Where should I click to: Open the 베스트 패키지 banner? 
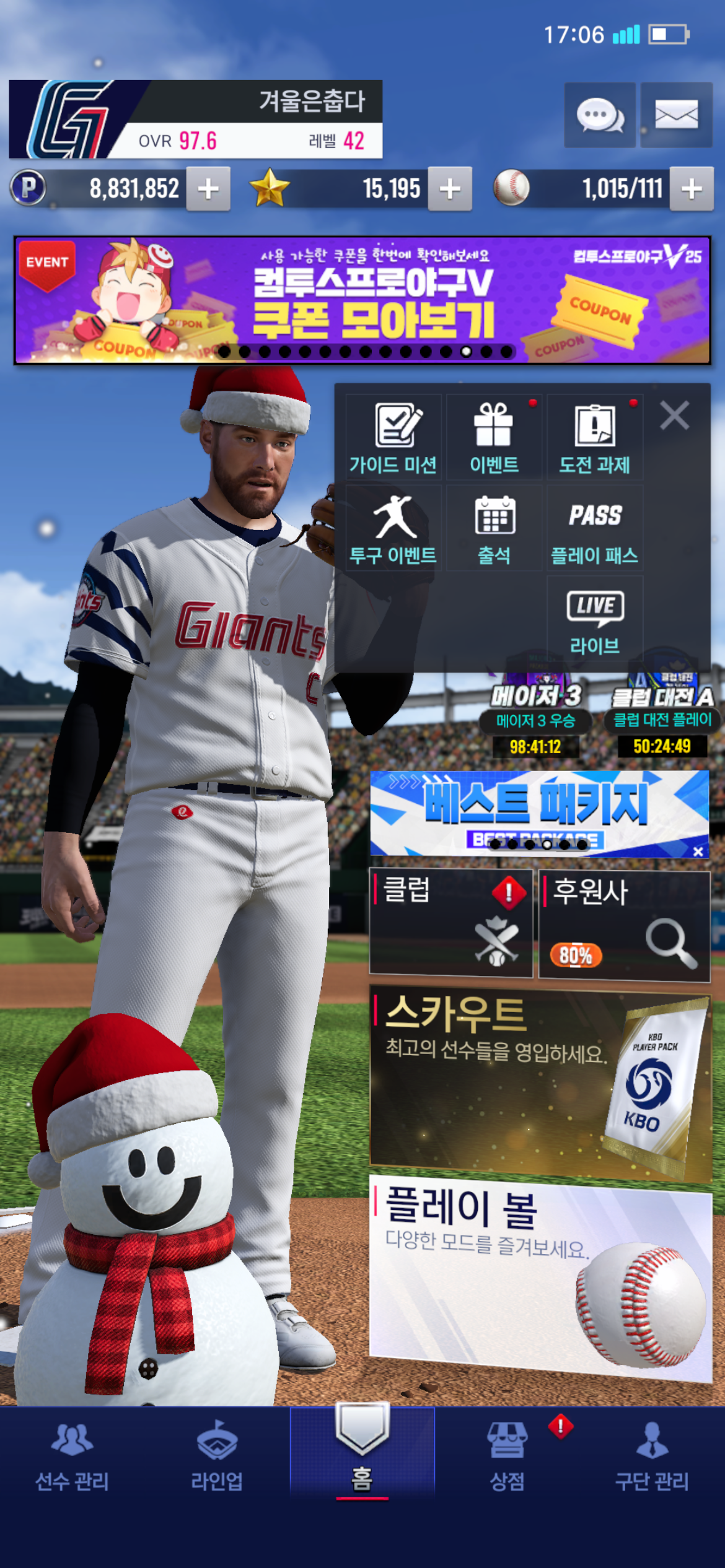[x=533, y=811]
